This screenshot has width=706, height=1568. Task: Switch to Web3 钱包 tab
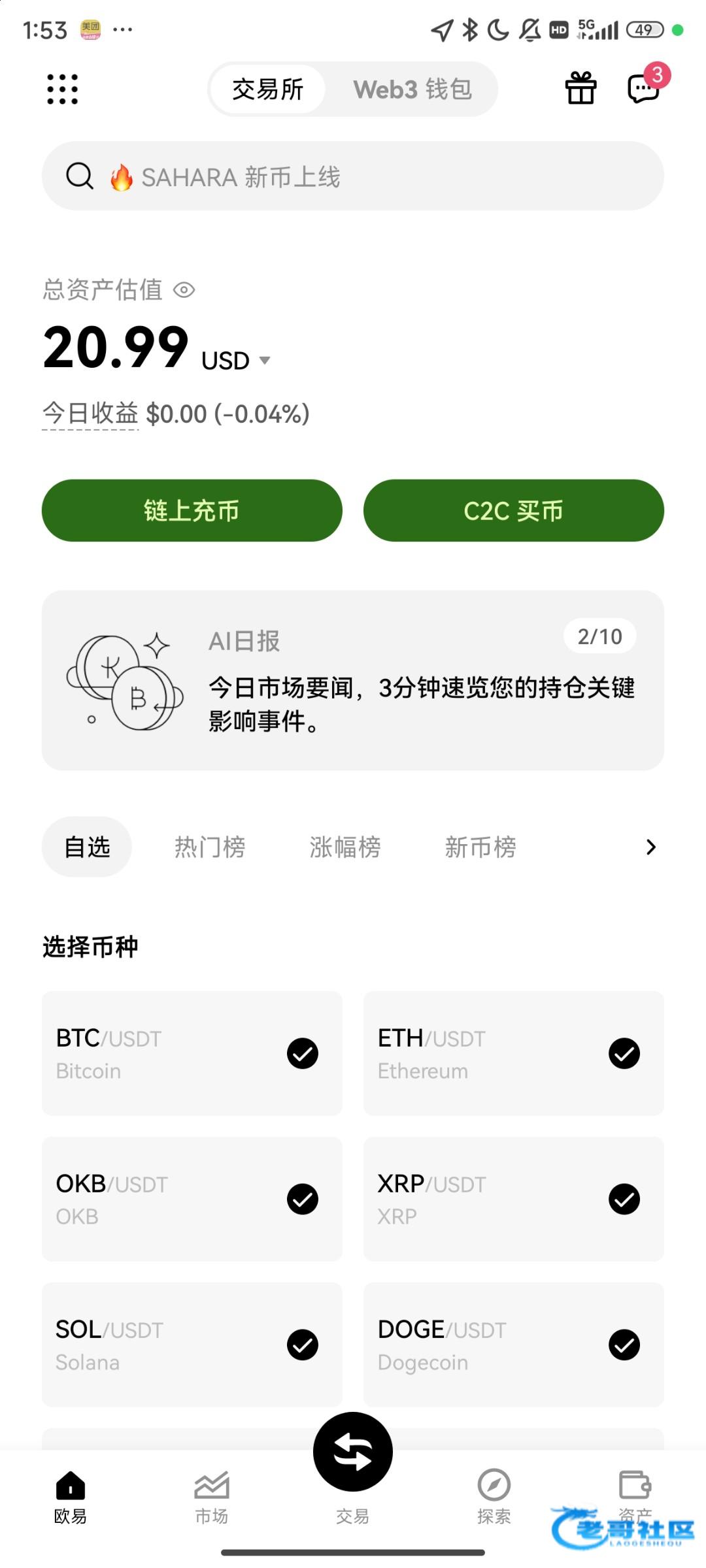pyautogui.click(x=412, y=89)
